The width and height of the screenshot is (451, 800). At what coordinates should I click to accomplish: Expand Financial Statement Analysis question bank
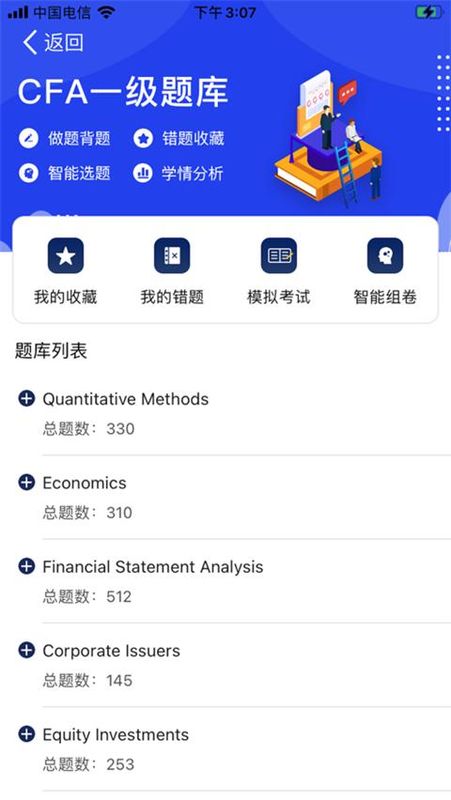pos(27,566)
